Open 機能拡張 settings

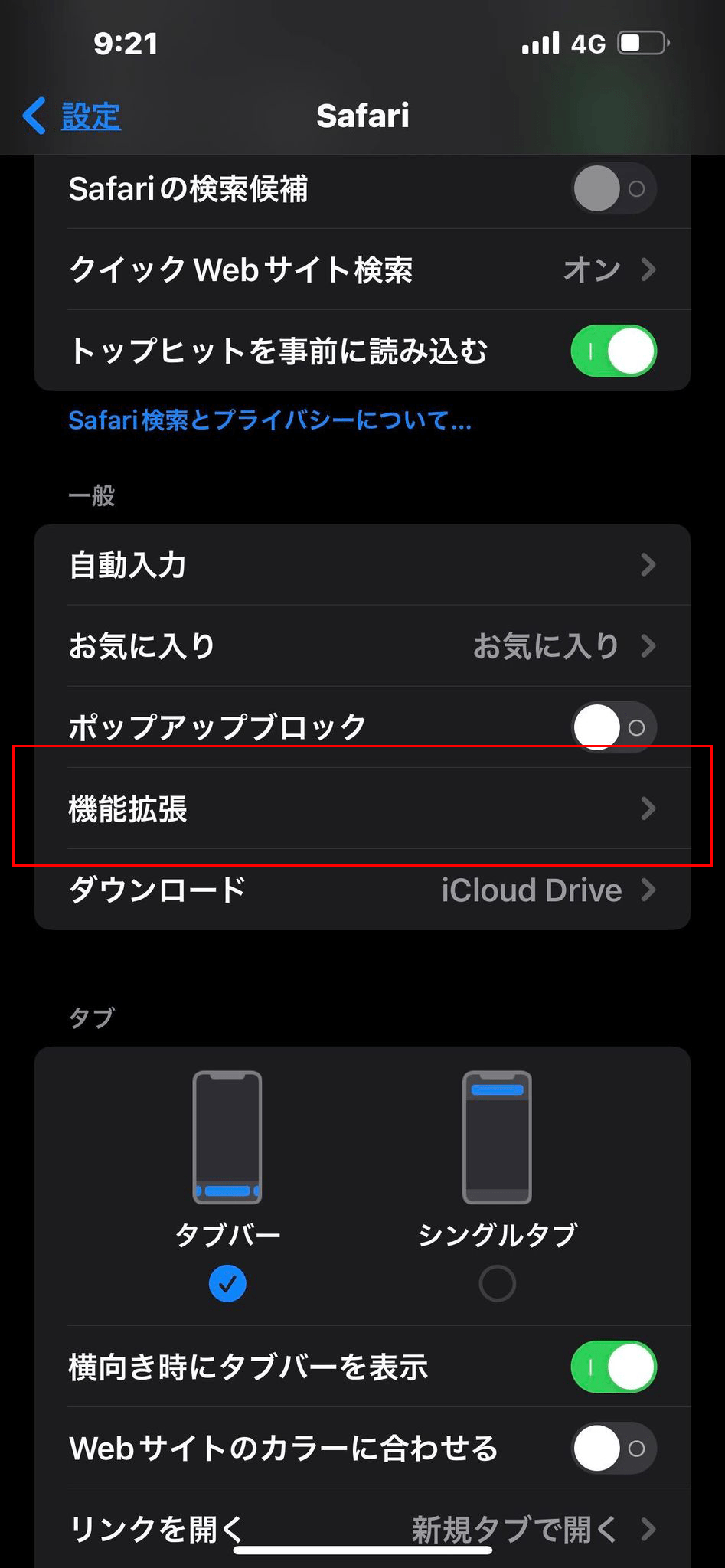362,808
